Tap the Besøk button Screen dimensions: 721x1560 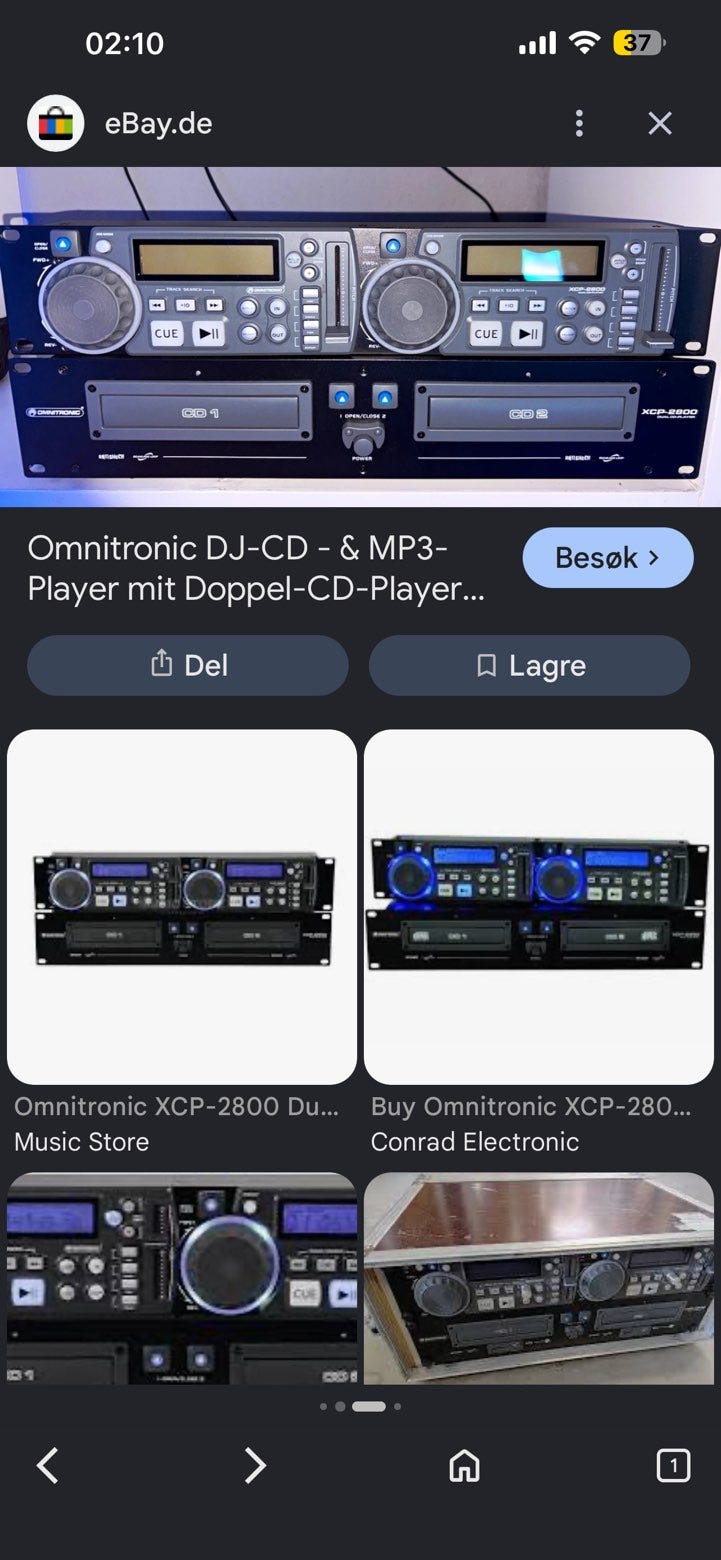click(x=607, y=558)
